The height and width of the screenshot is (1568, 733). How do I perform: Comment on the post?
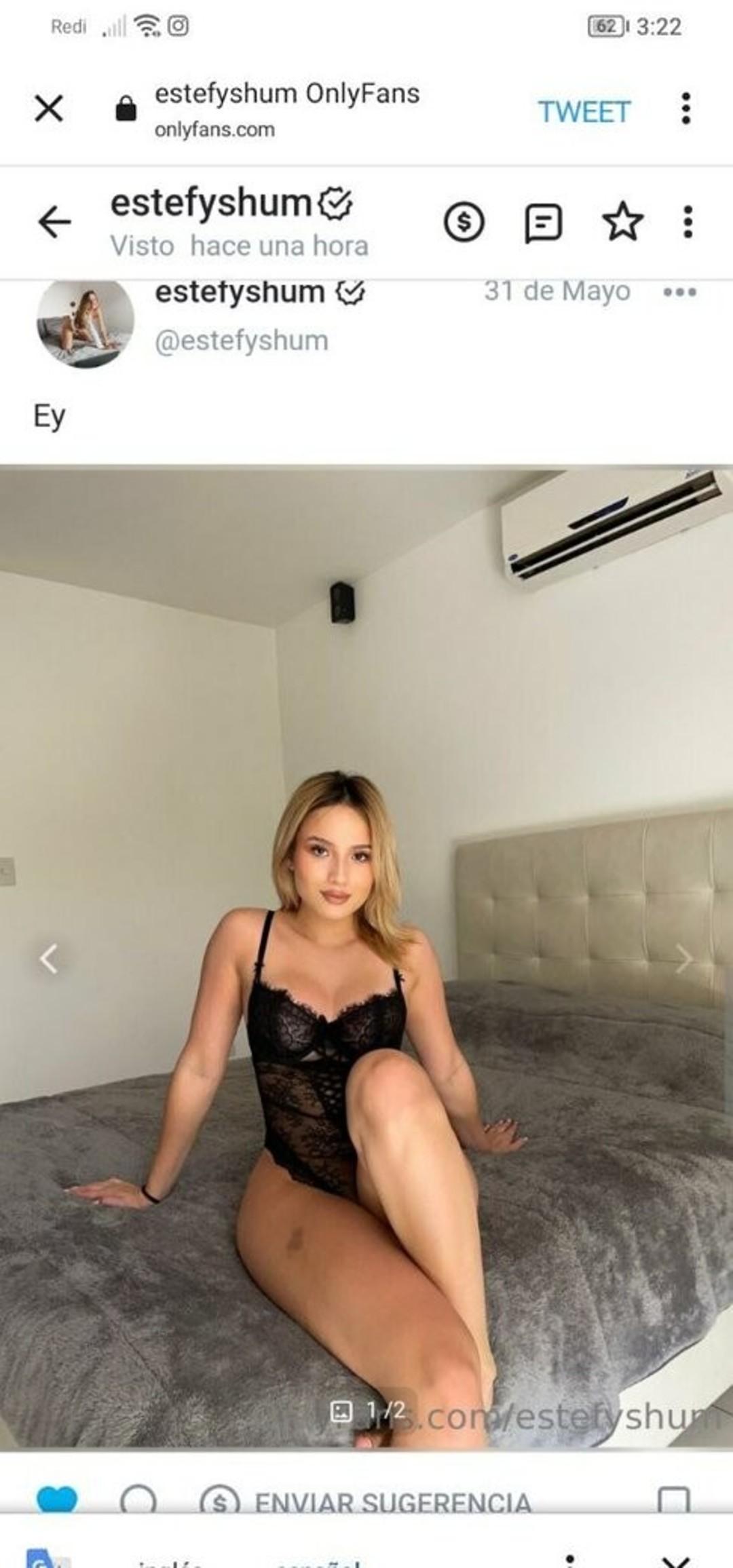click(x=138, y=1500)
